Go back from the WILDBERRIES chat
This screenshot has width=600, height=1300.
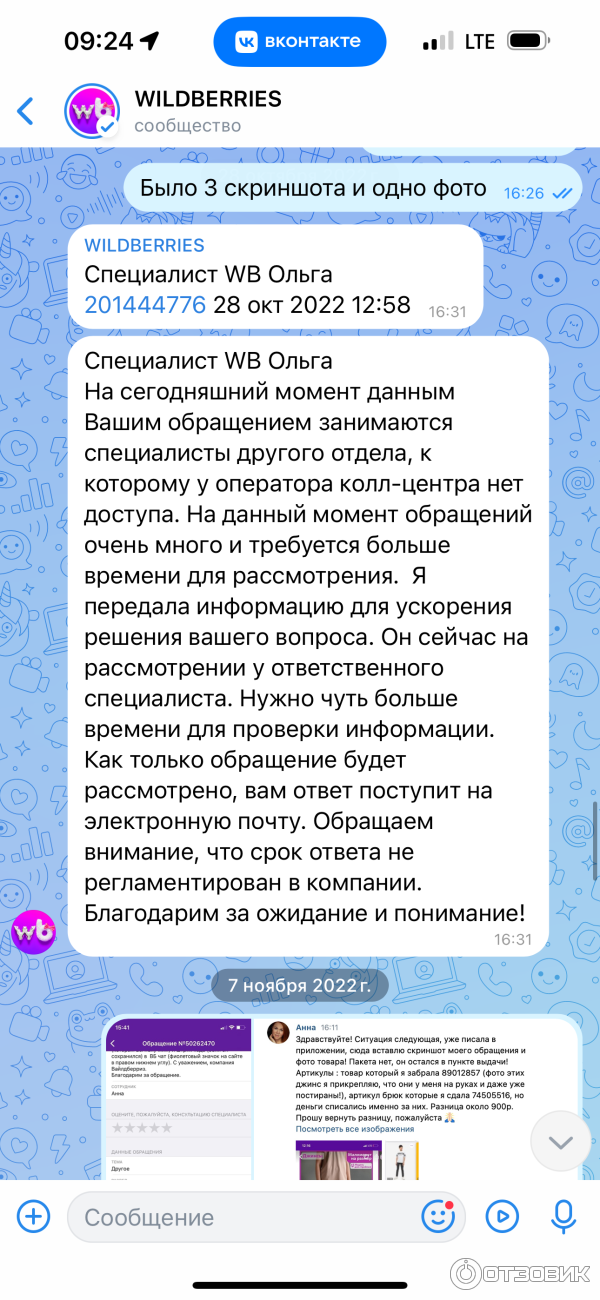[x=26, y=110]
